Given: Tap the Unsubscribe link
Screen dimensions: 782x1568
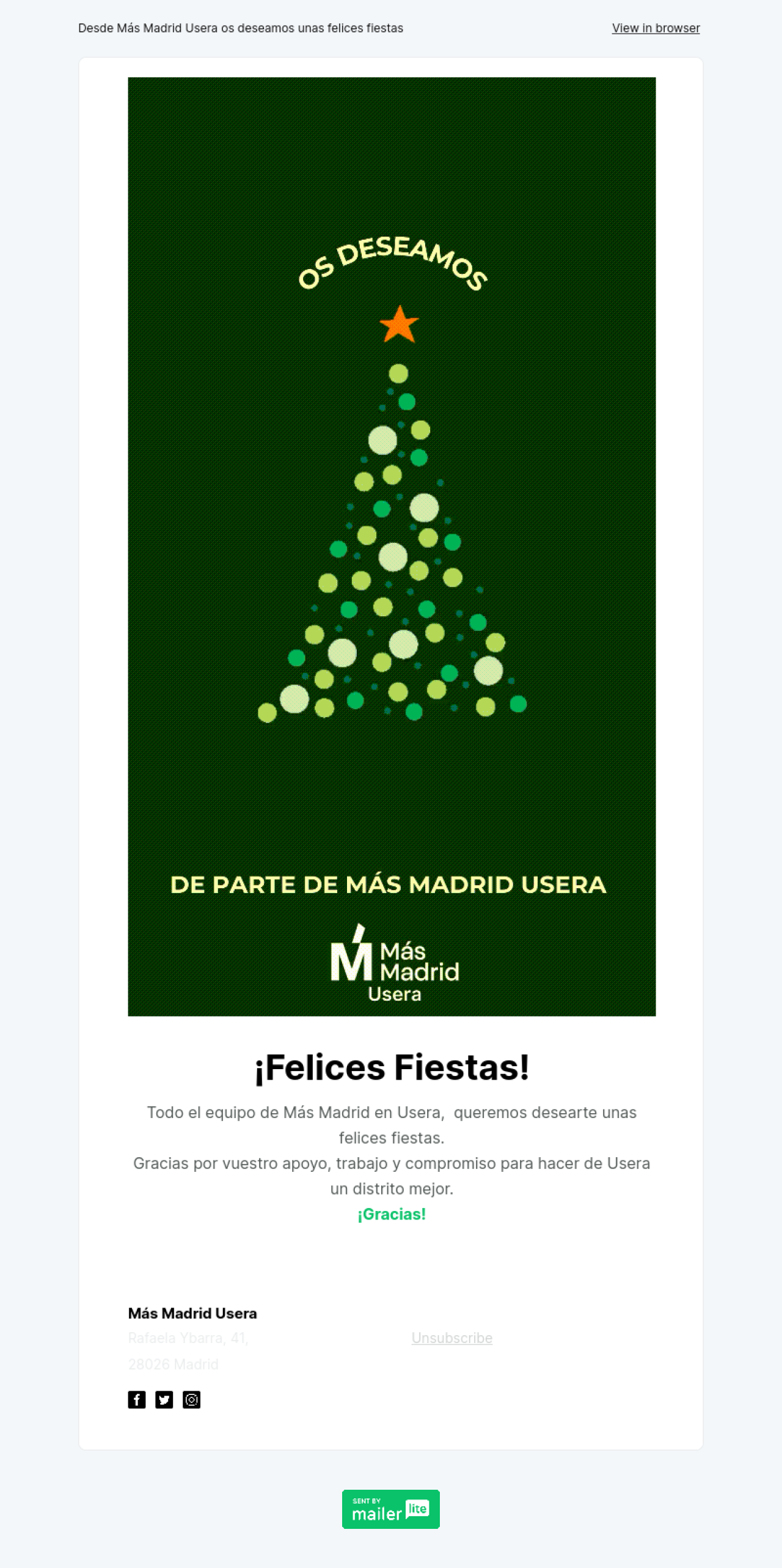Looking at the screenshot, I should 451,1338.
